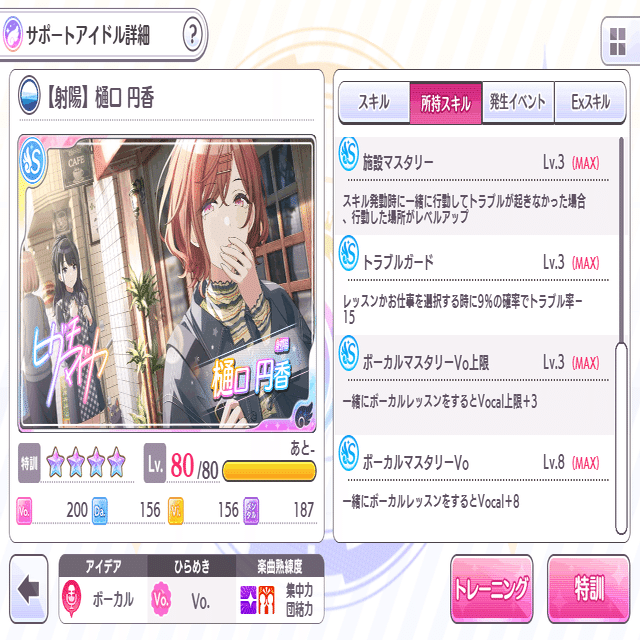The width and height of the screenshot is (640, 640).
Task: Open the Exスキル tab
Action: tap(590, 102)
